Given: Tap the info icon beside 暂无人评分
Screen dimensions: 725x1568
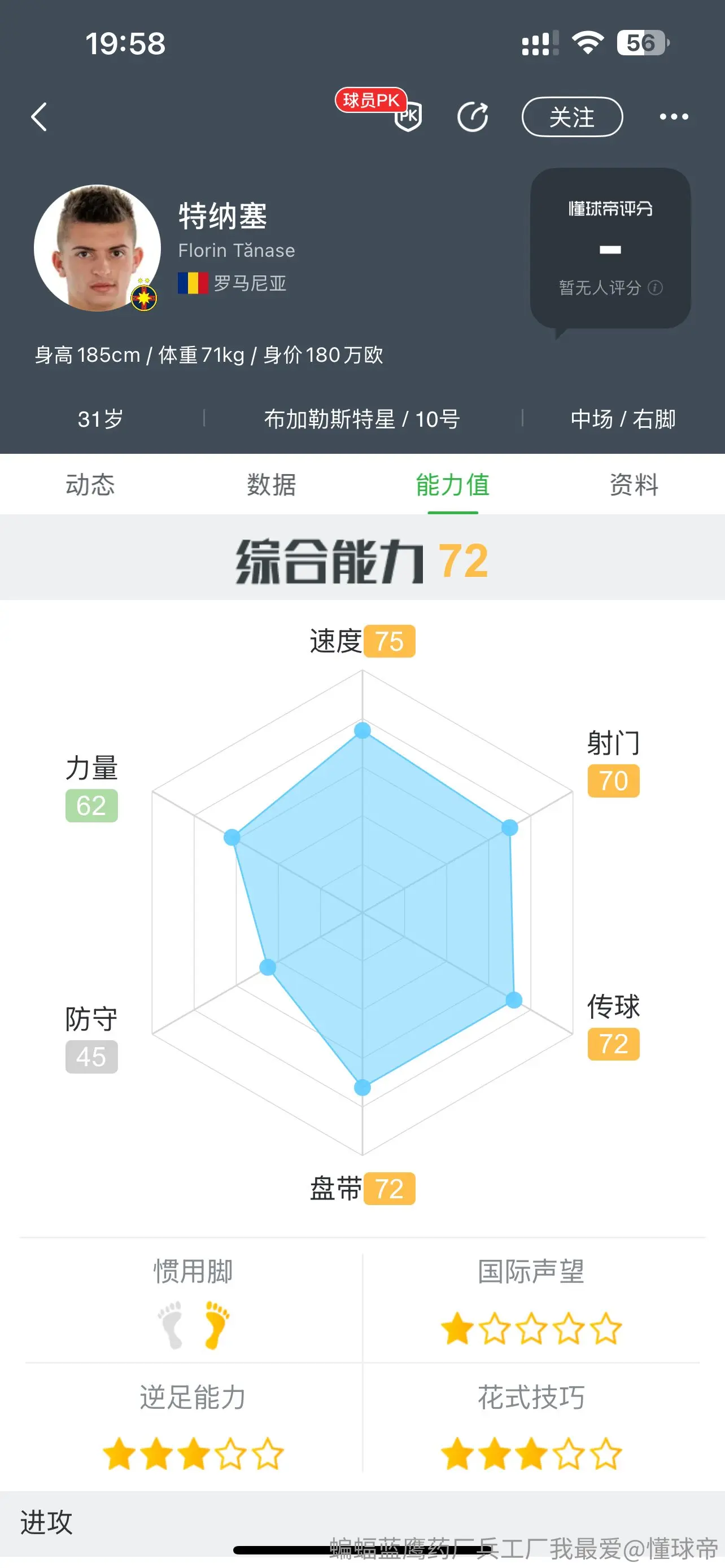Looking at the screenshot, I should [656, 287].
